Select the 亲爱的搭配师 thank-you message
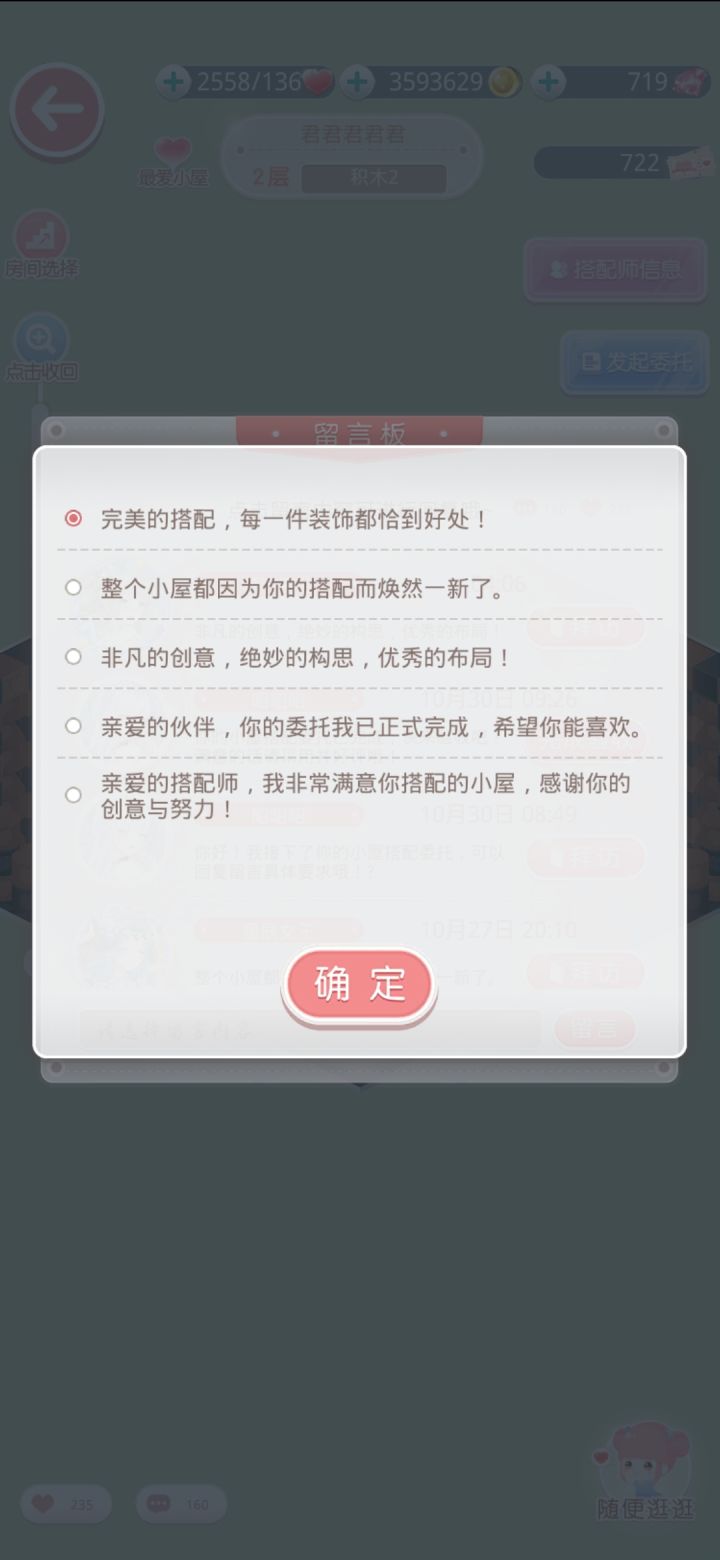720x1560 pixels. (x=72, y=794)
